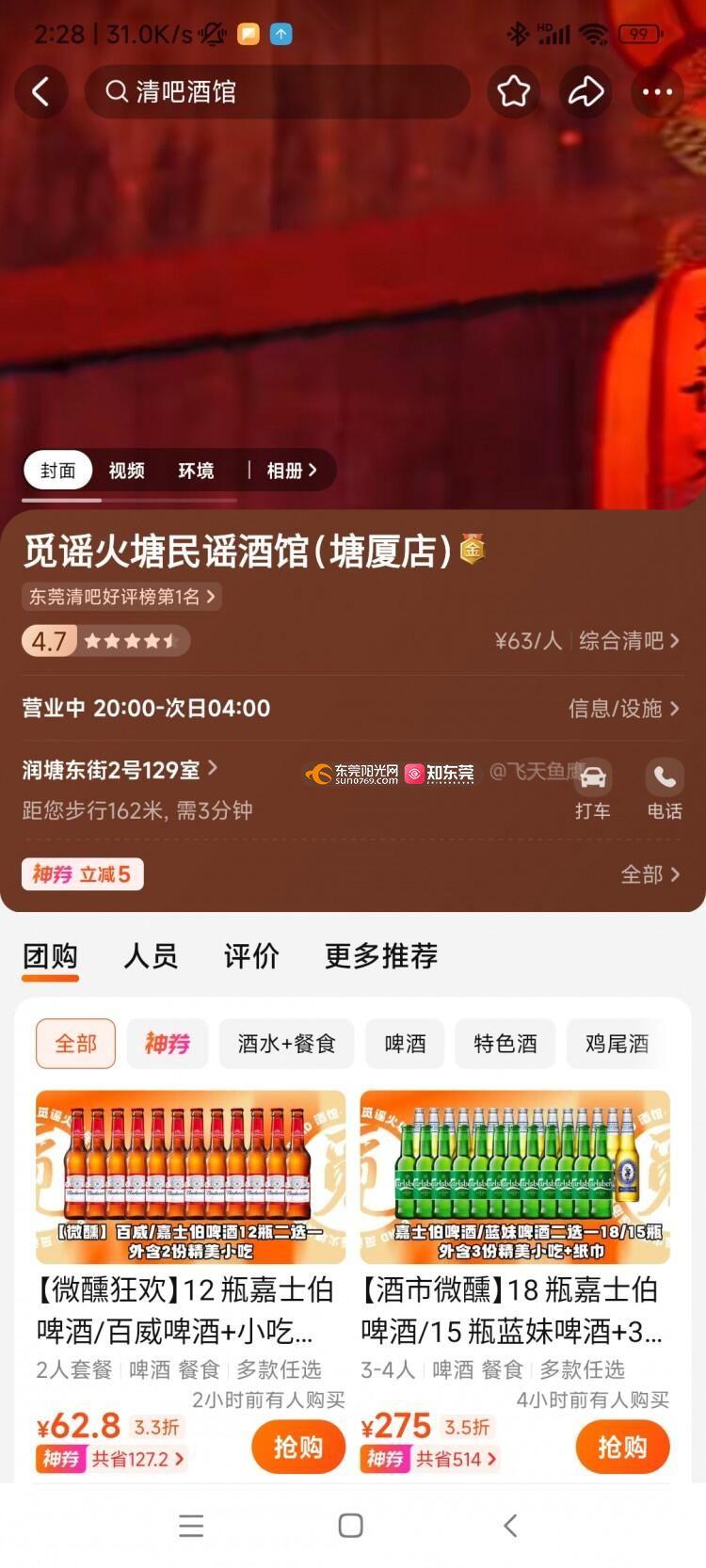Select the 鸡尾酒 filter chip
This screenshot has width=706, height=1568.
coord(617,1043)
